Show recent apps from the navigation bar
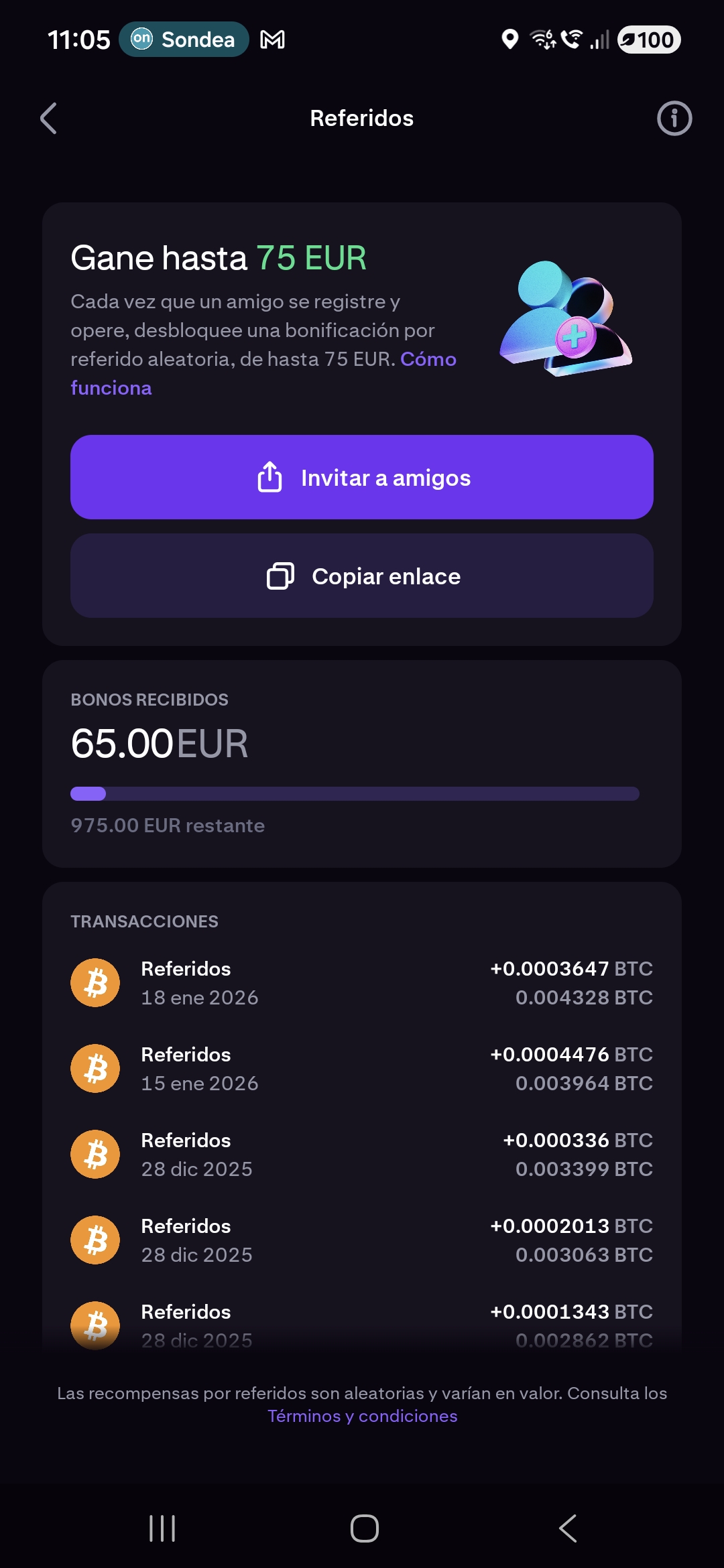The height and width of the screenshot is (1568, 724). tap(162, 1528)
